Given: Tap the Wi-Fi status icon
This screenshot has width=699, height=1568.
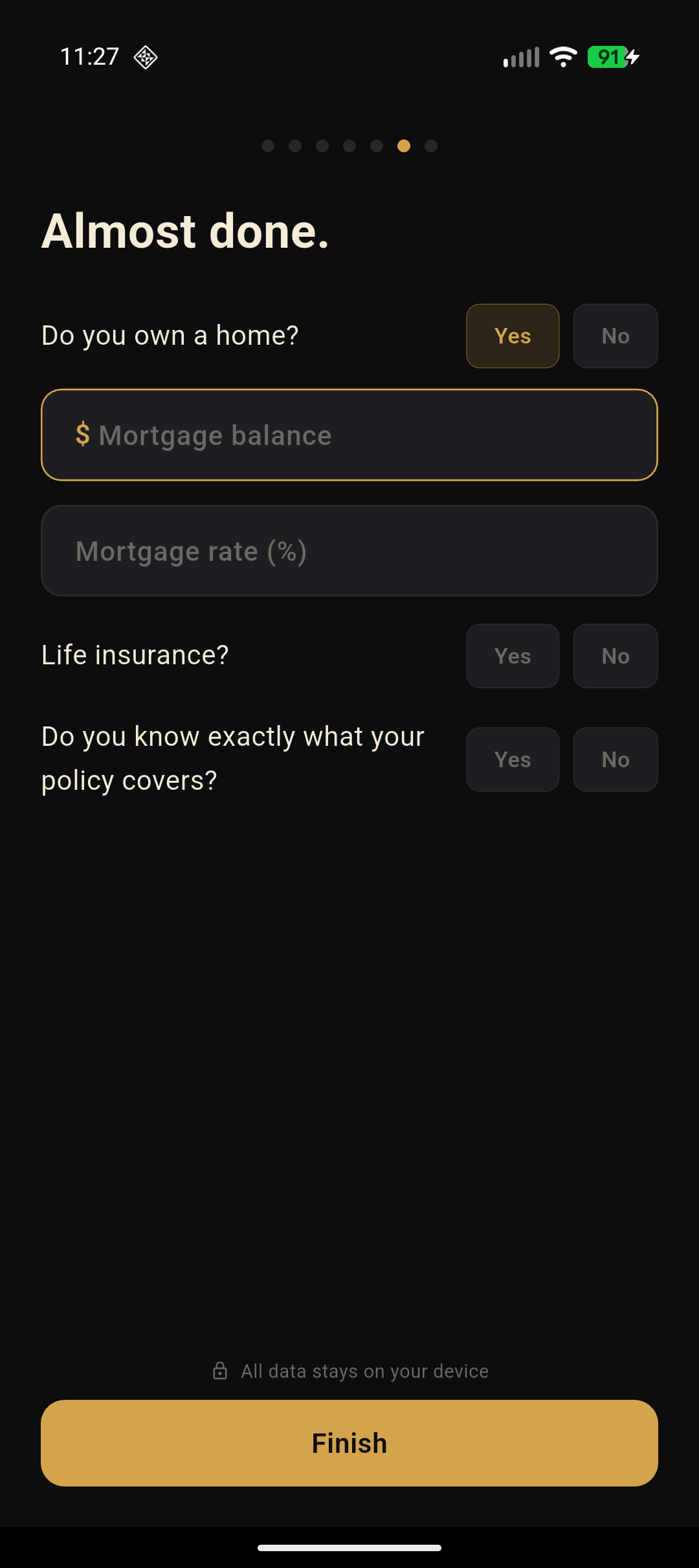Looking at the screenshot, I should pos(562,57).
